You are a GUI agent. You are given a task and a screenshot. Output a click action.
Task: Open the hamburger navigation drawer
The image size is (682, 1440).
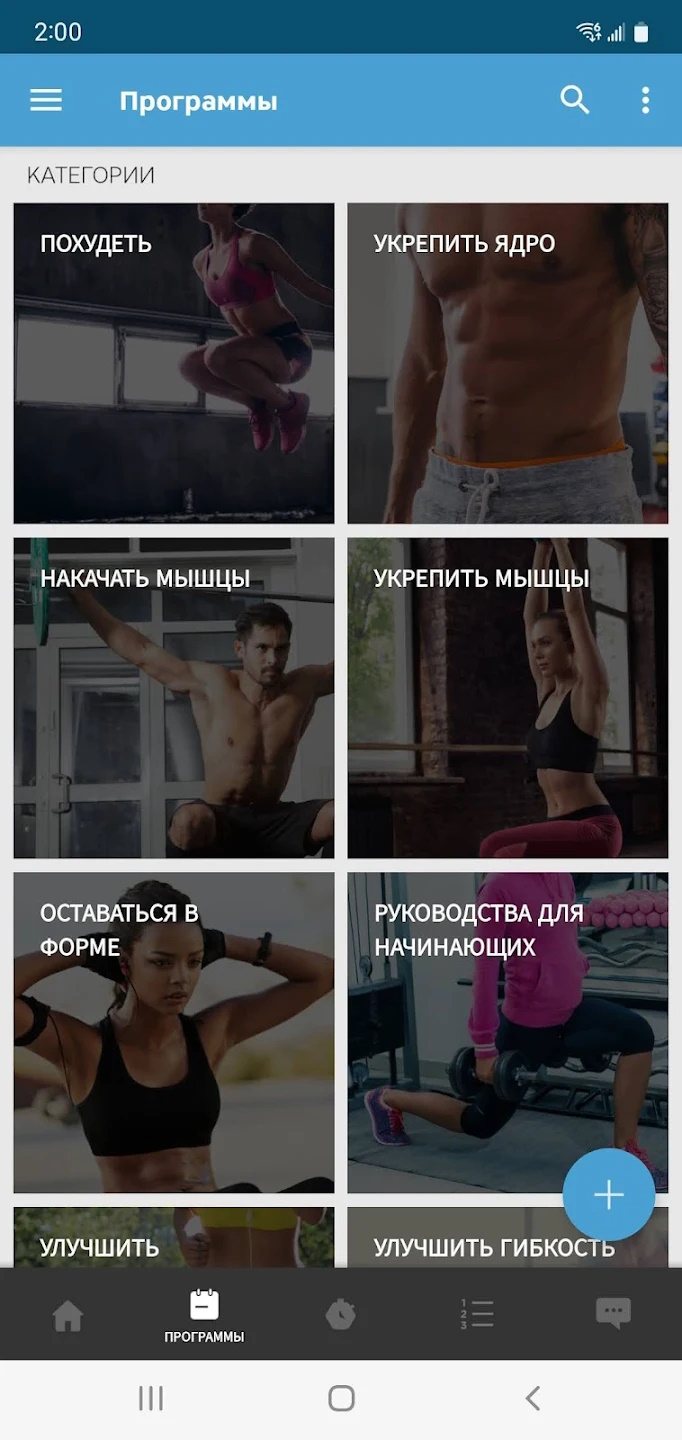(46, 100)
